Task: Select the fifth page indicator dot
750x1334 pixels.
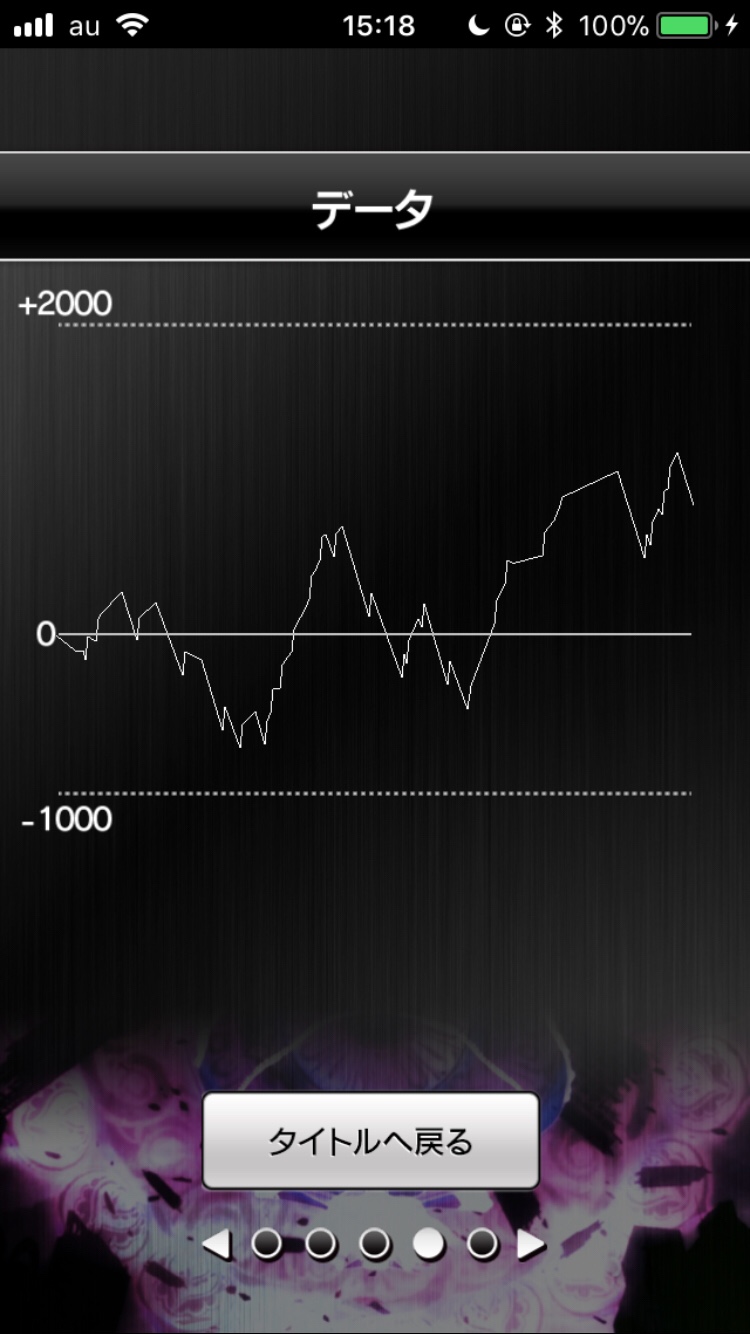Action: pos(482,1243)
